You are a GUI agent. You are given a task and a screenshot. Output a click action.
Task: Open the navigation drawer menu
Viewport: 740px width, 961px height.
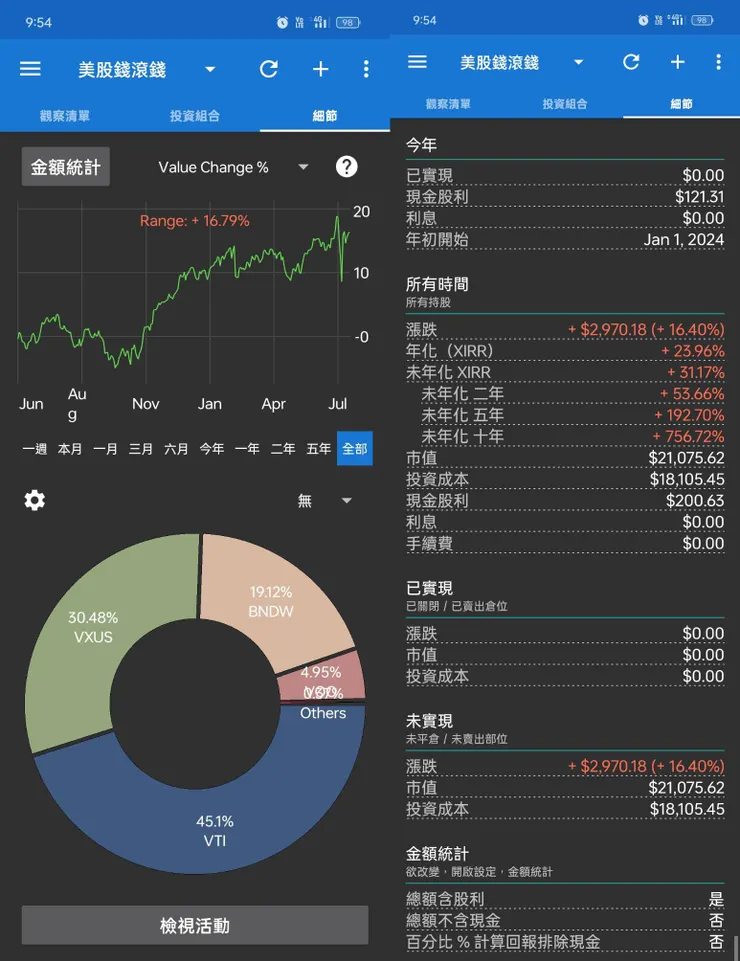[x=29, y=68]
